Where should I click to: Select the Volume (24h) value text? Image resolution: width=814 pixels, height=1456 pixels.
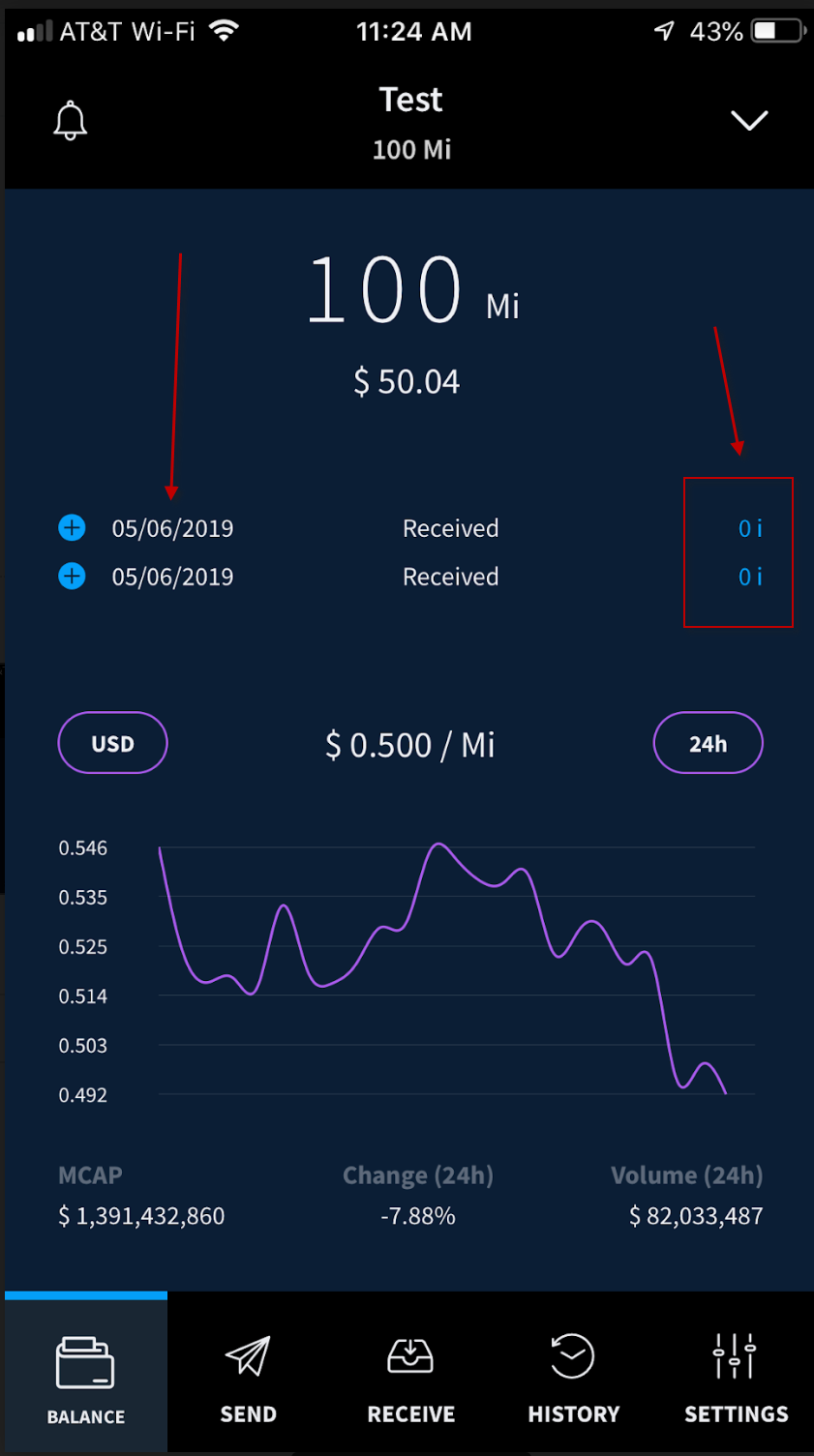click(x=695, y=1215)
